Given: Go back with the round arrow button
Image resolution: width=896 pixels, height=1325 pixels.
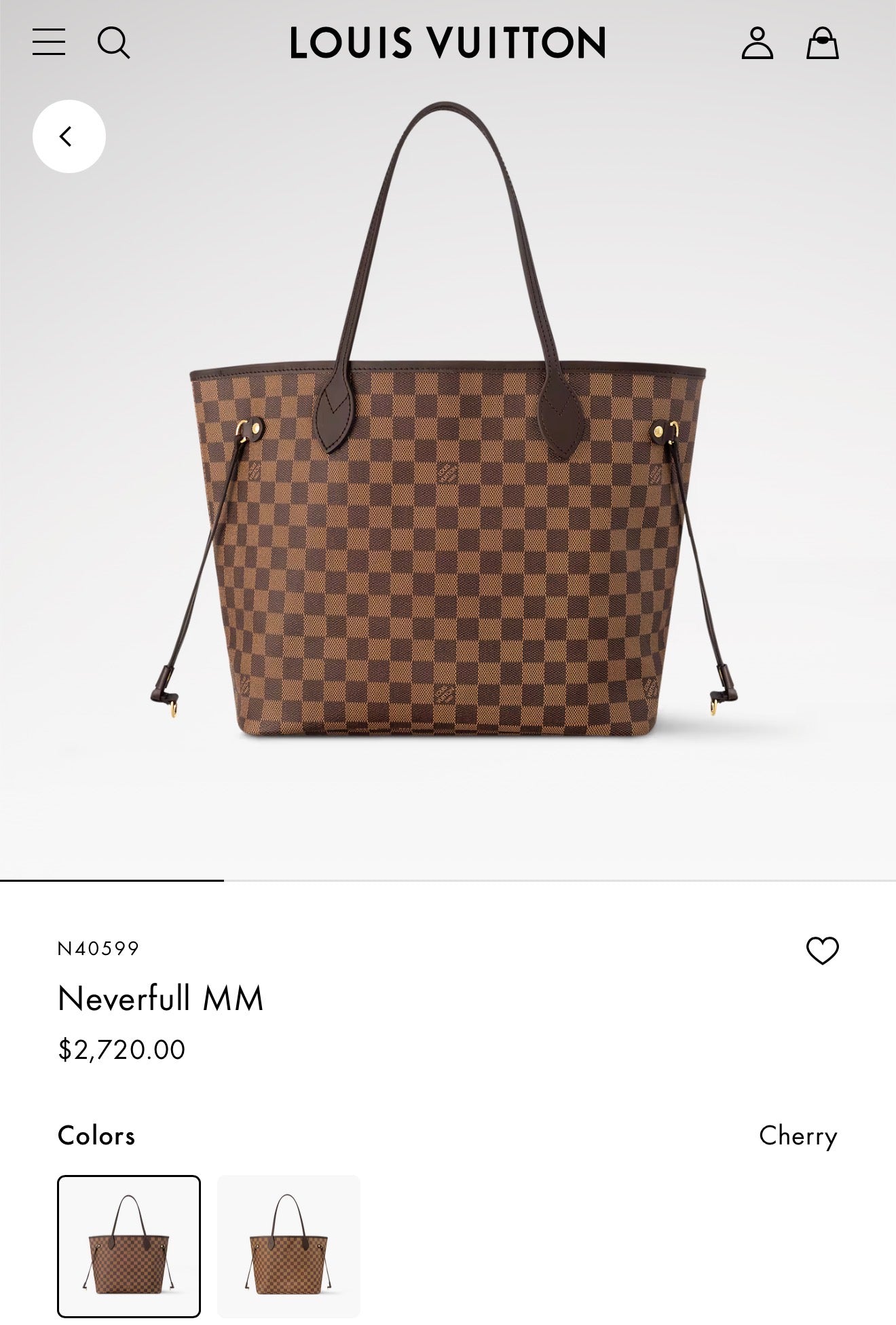Looking at the screenshot, I should pyautogui.click(x=69, y=136).
